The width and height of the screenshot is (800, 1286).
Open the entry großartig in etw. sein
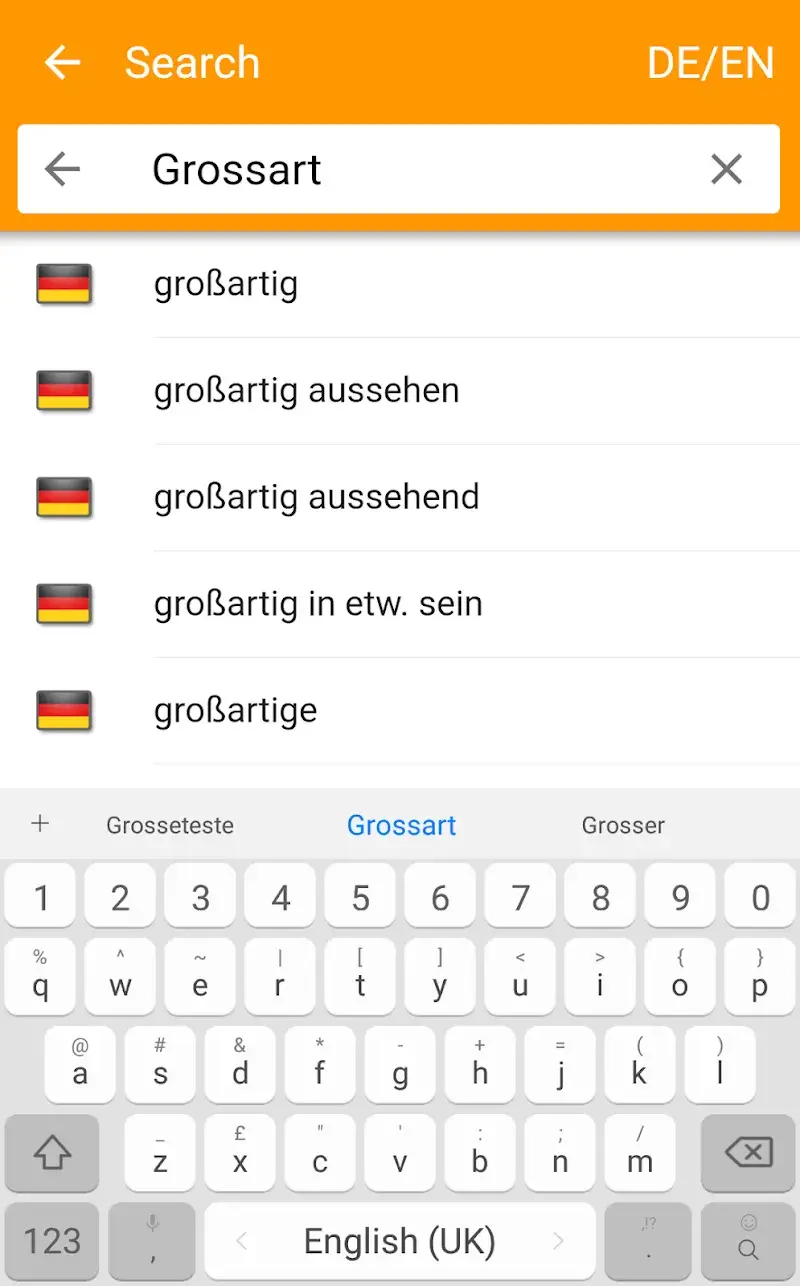coord(318,604)
